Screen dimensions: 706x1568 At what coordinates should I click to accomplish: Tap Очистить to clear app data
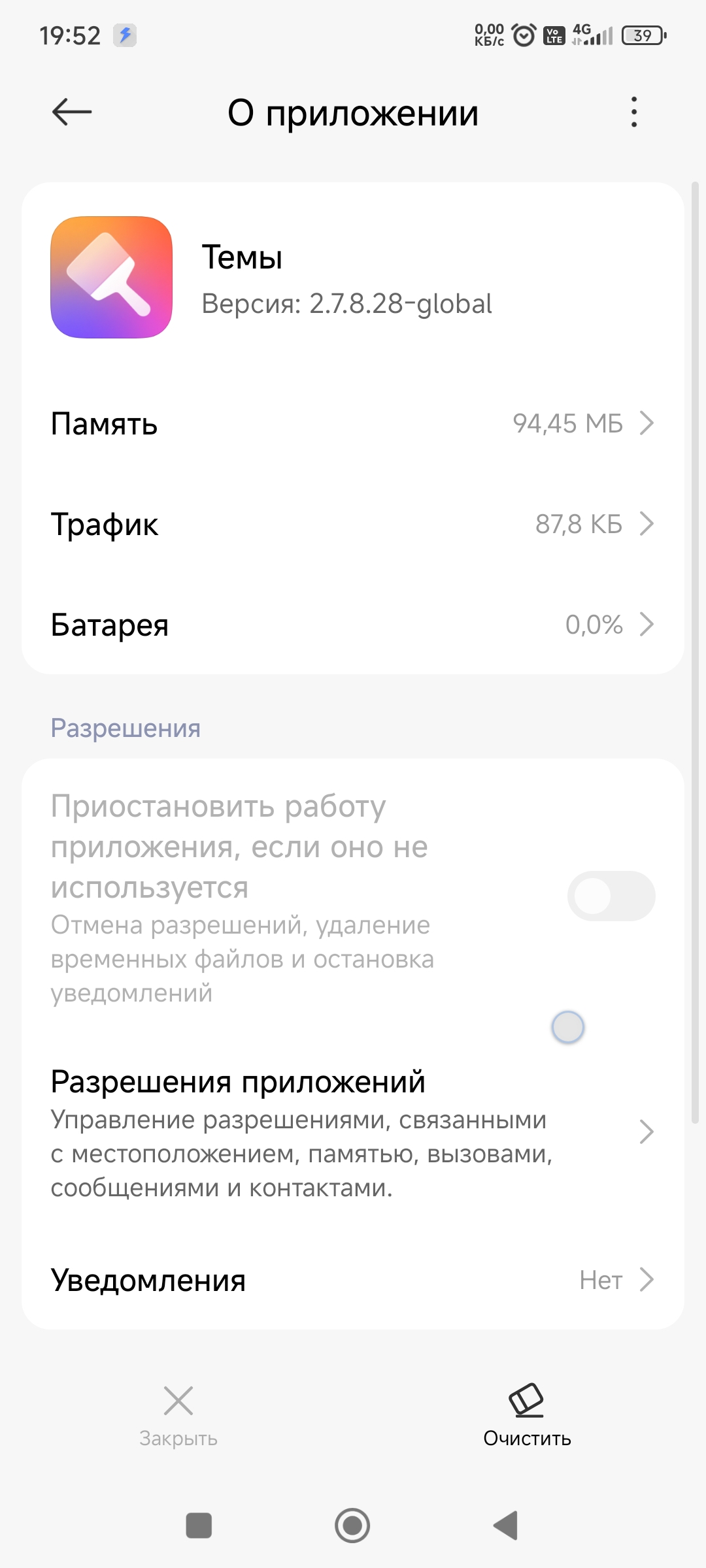coord(527,1417)
